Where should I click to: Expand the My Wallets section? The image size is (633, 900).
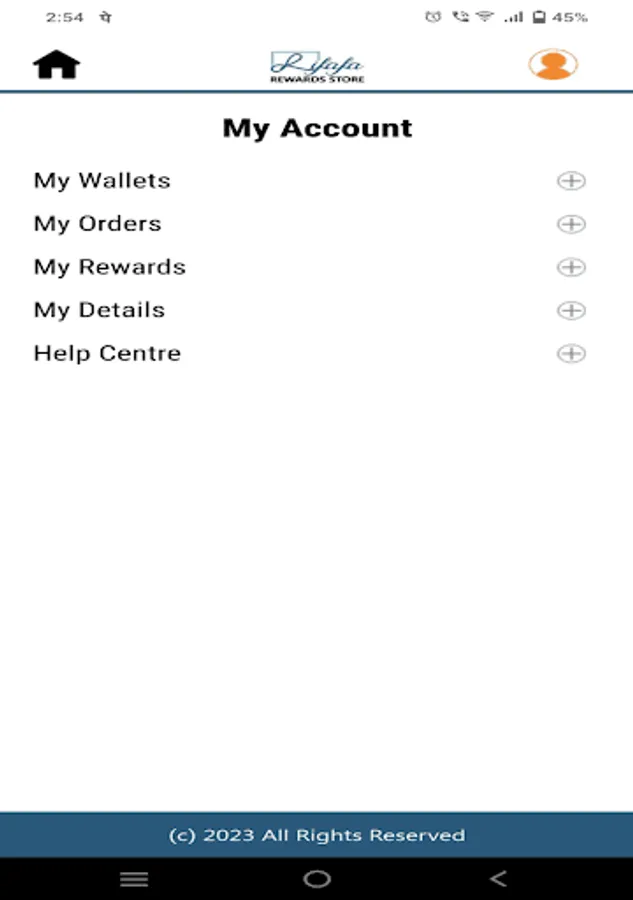(571, 181)
